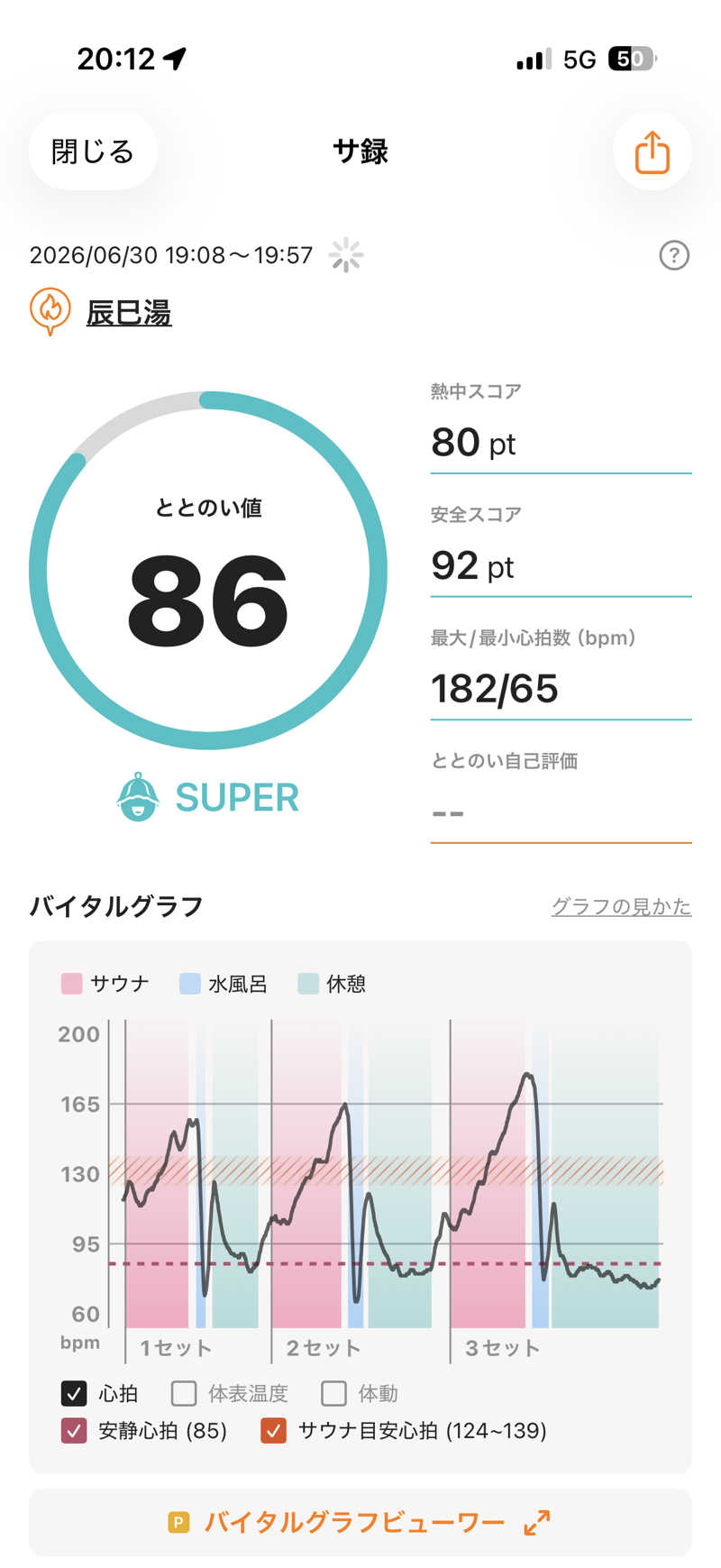Uncheck the サウナ目安心拍 (124~139) checkbox

(x=273, y=1430)
